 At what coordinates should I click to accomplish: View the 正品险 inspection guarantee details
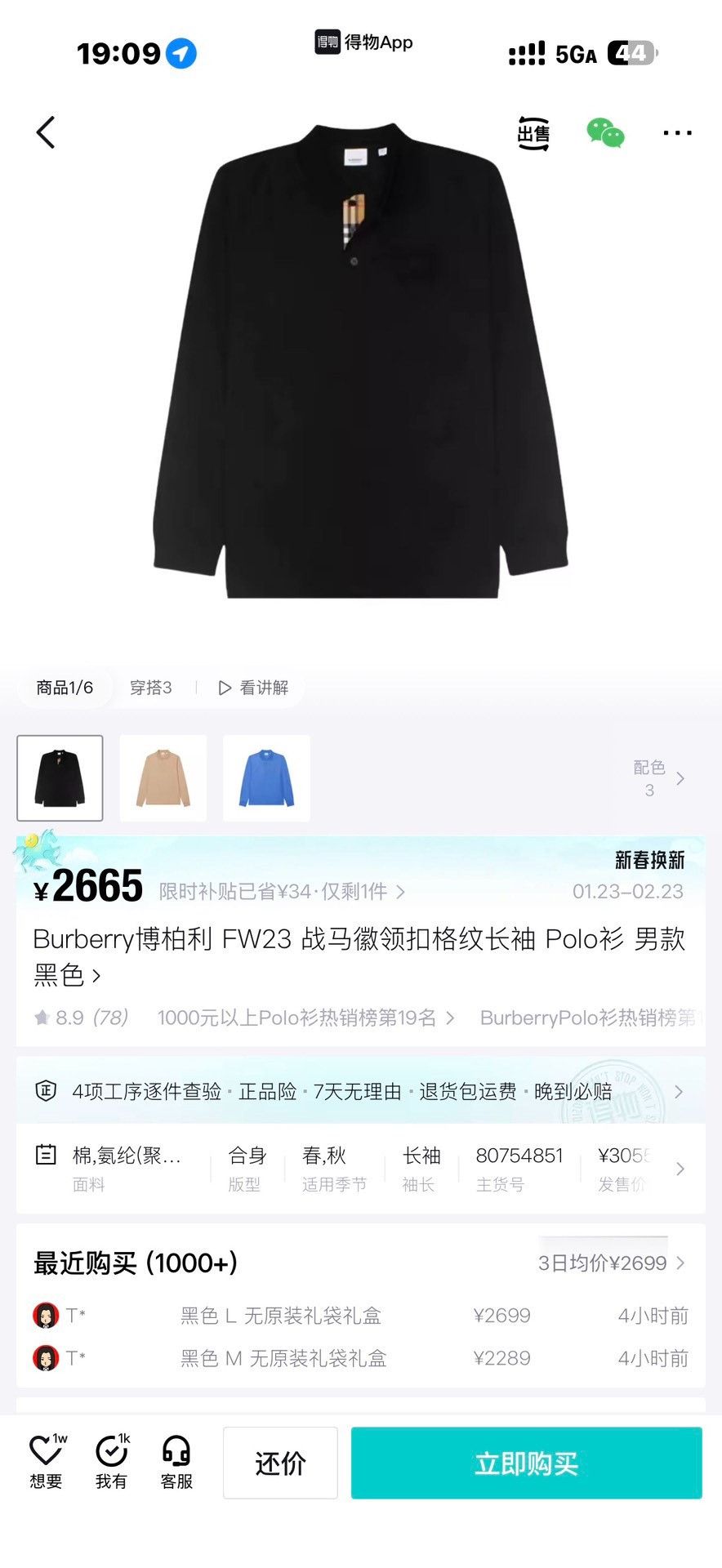pyautogui.click(x=360, y=1092)
